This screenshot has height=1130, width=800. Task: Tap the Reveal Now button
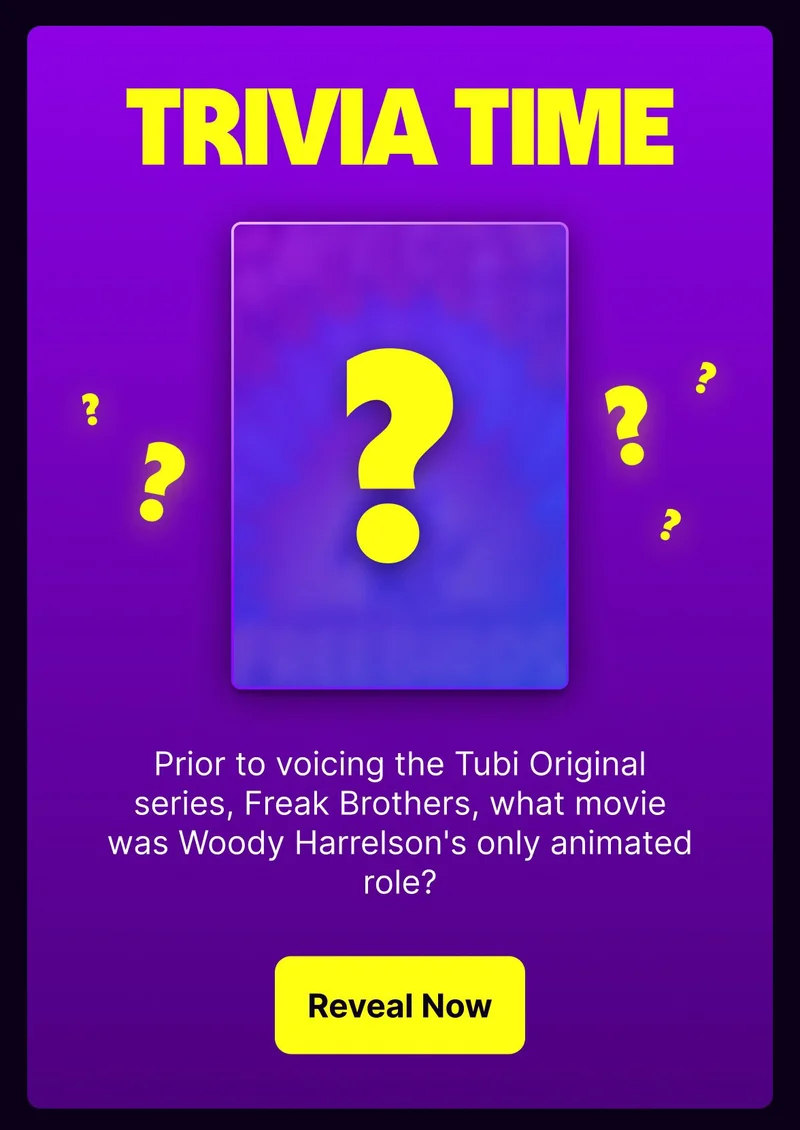click(x=400, y=1004)
